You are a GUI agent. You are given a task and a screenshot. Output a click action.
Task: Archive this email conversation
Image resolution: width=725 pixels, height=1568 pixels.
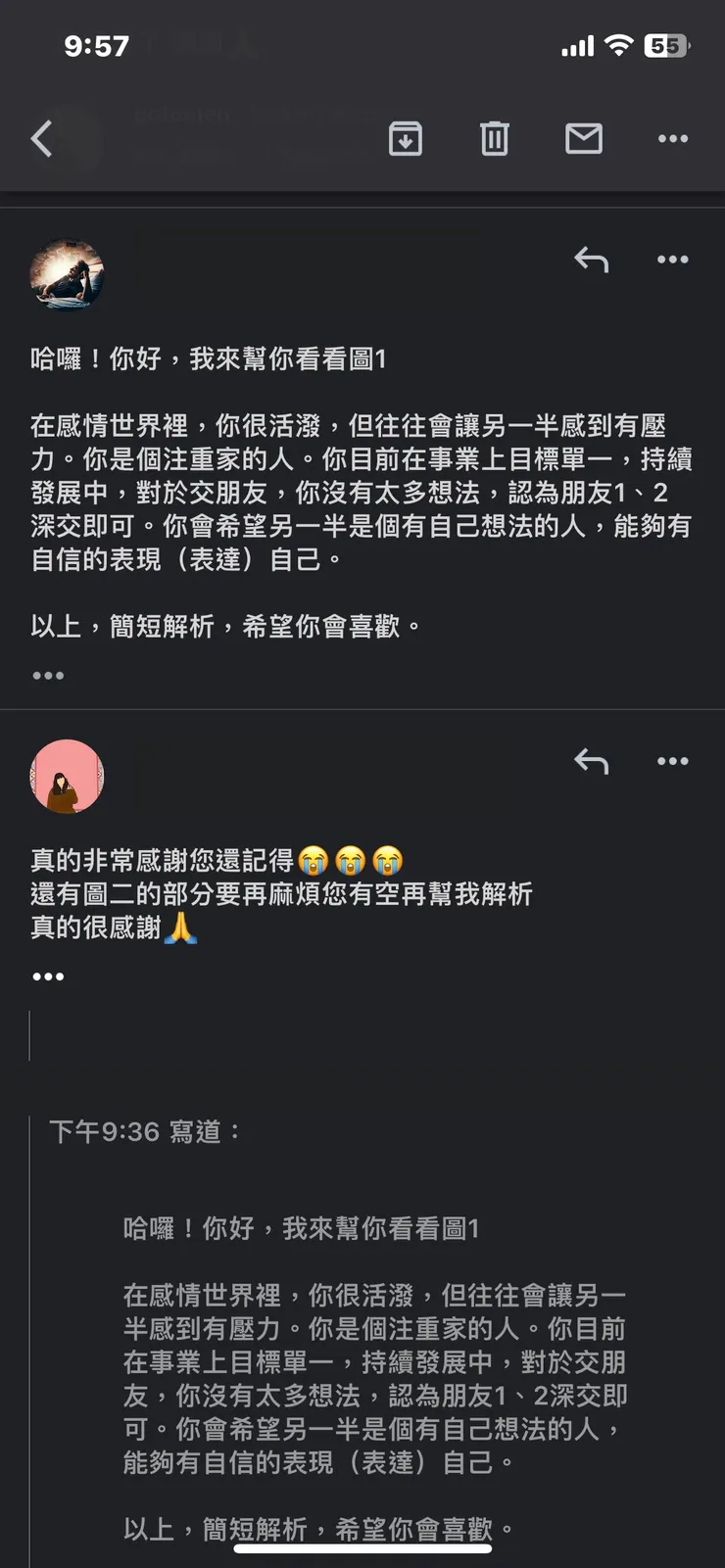[x=406, y=139]
